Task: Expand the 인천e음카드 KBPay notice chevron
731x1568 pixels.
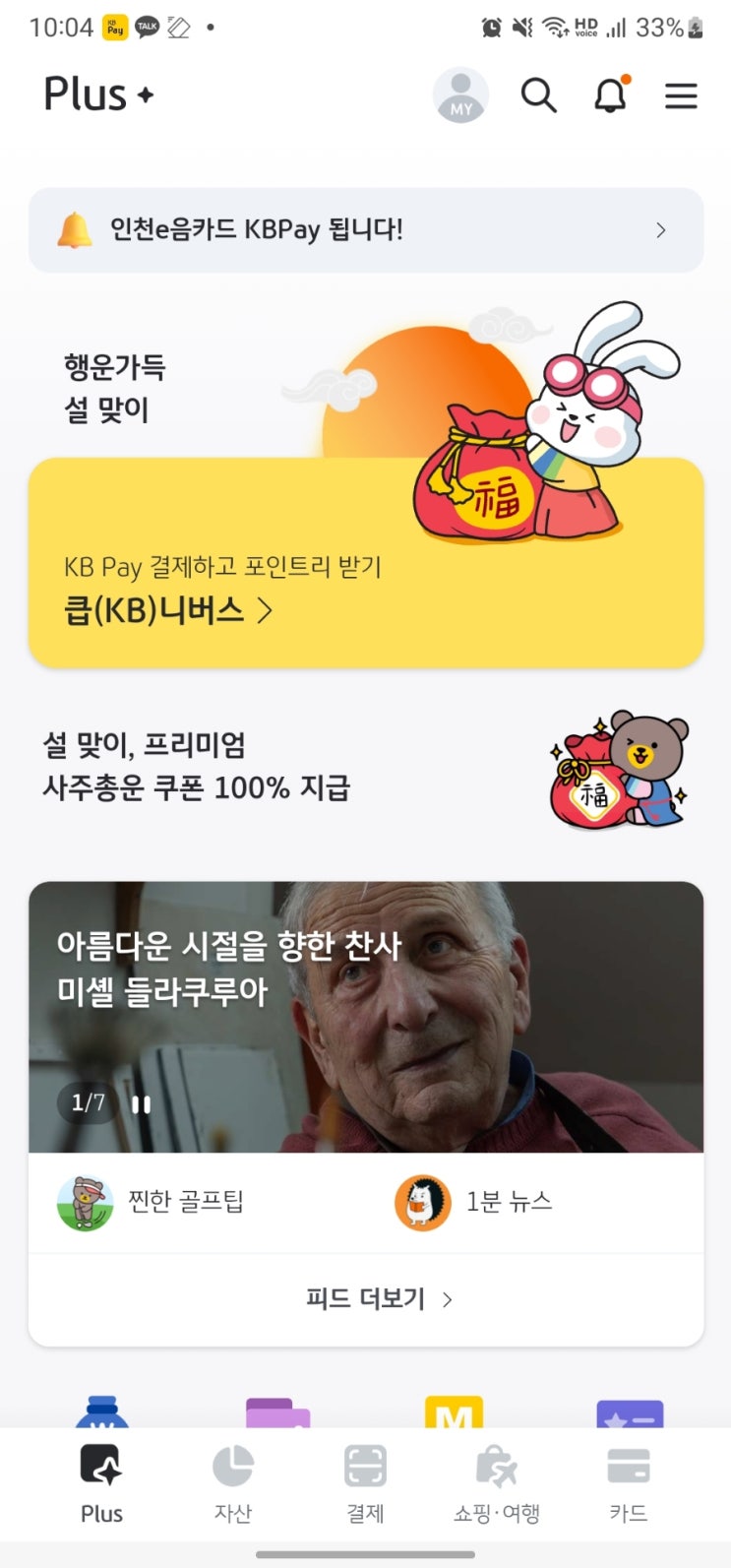Action: click(x=661, y=229)
